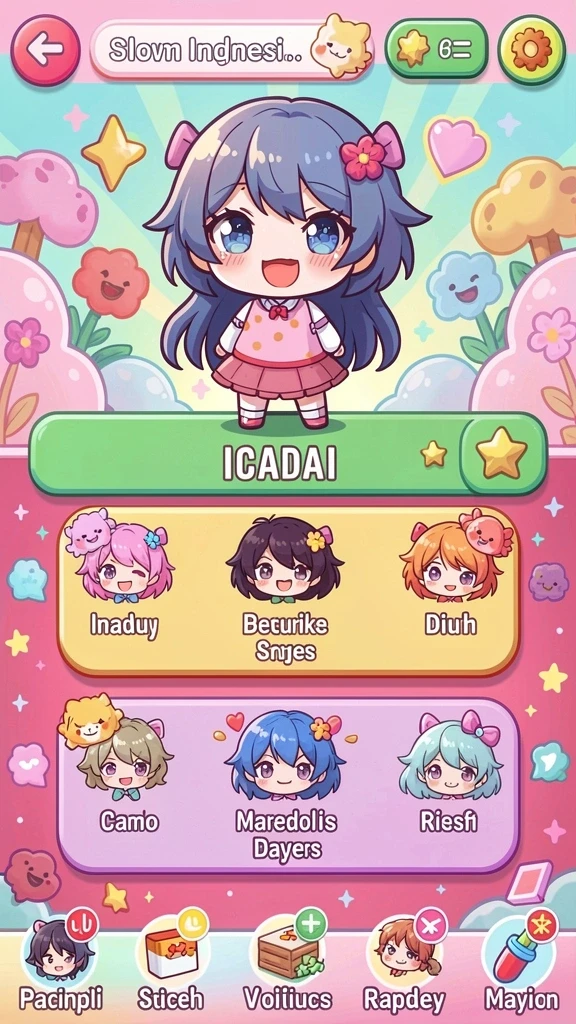
Task: Open the settings gear icon
Action: [531, 50]
